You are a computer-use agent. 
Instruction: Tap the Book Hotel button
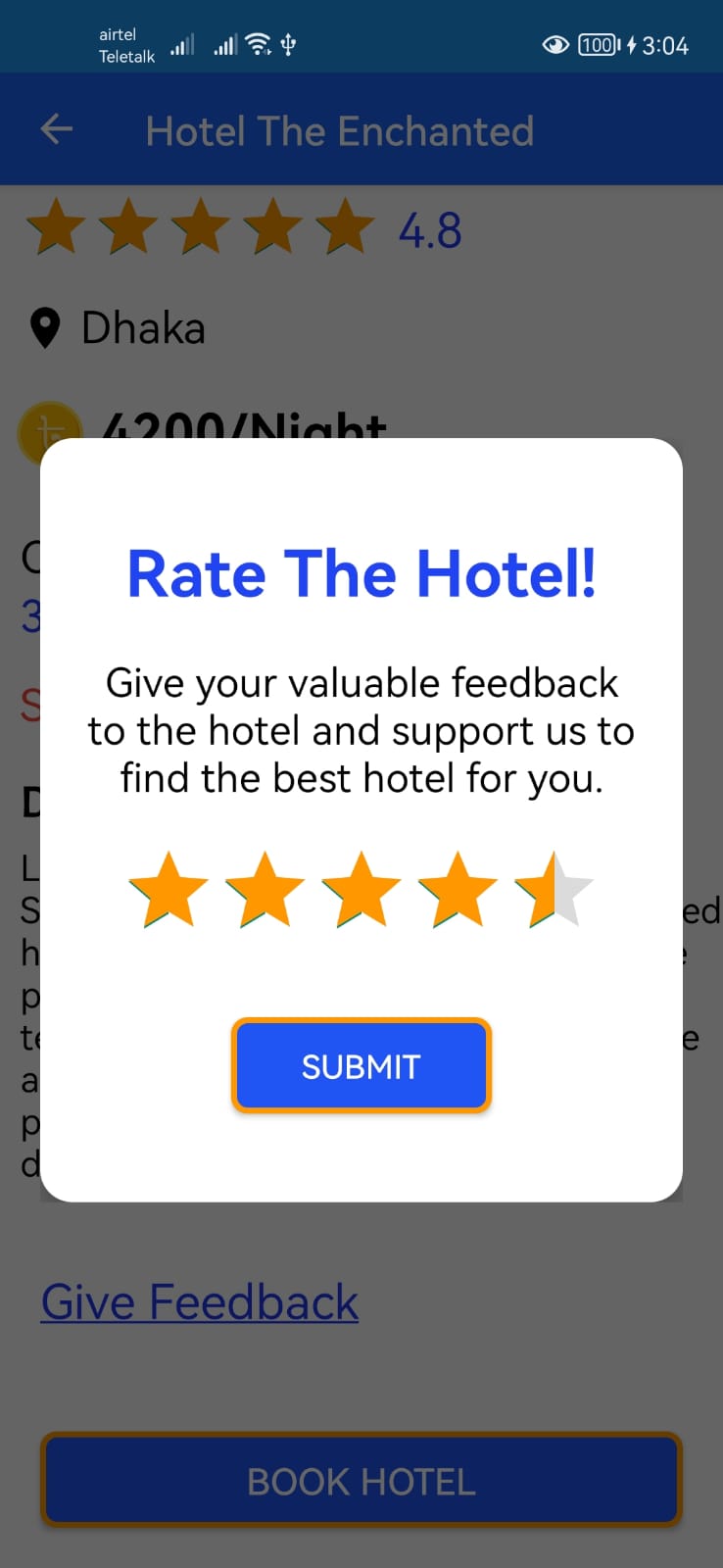(x=361, y=1481)
